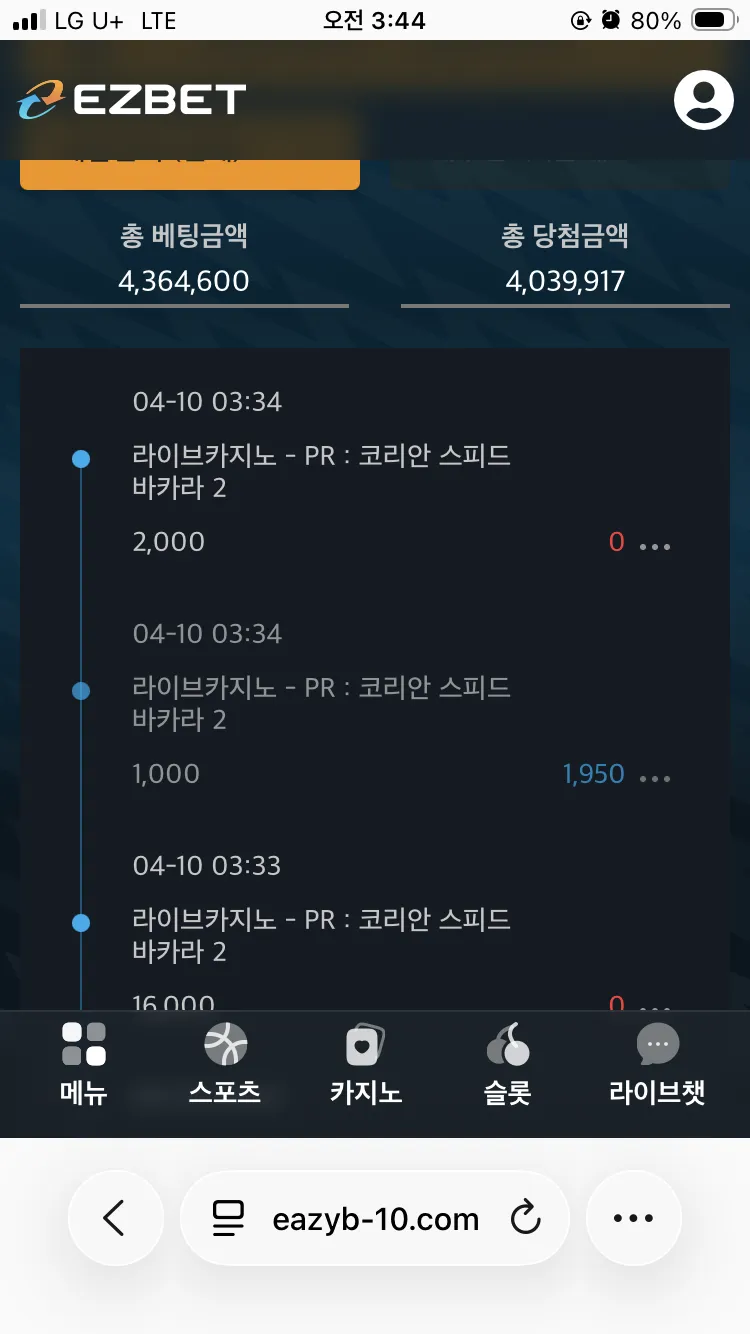This screenshot has width=750, height=1334.
Task: Switch to the 카지노 tab
Action: 366,1062
